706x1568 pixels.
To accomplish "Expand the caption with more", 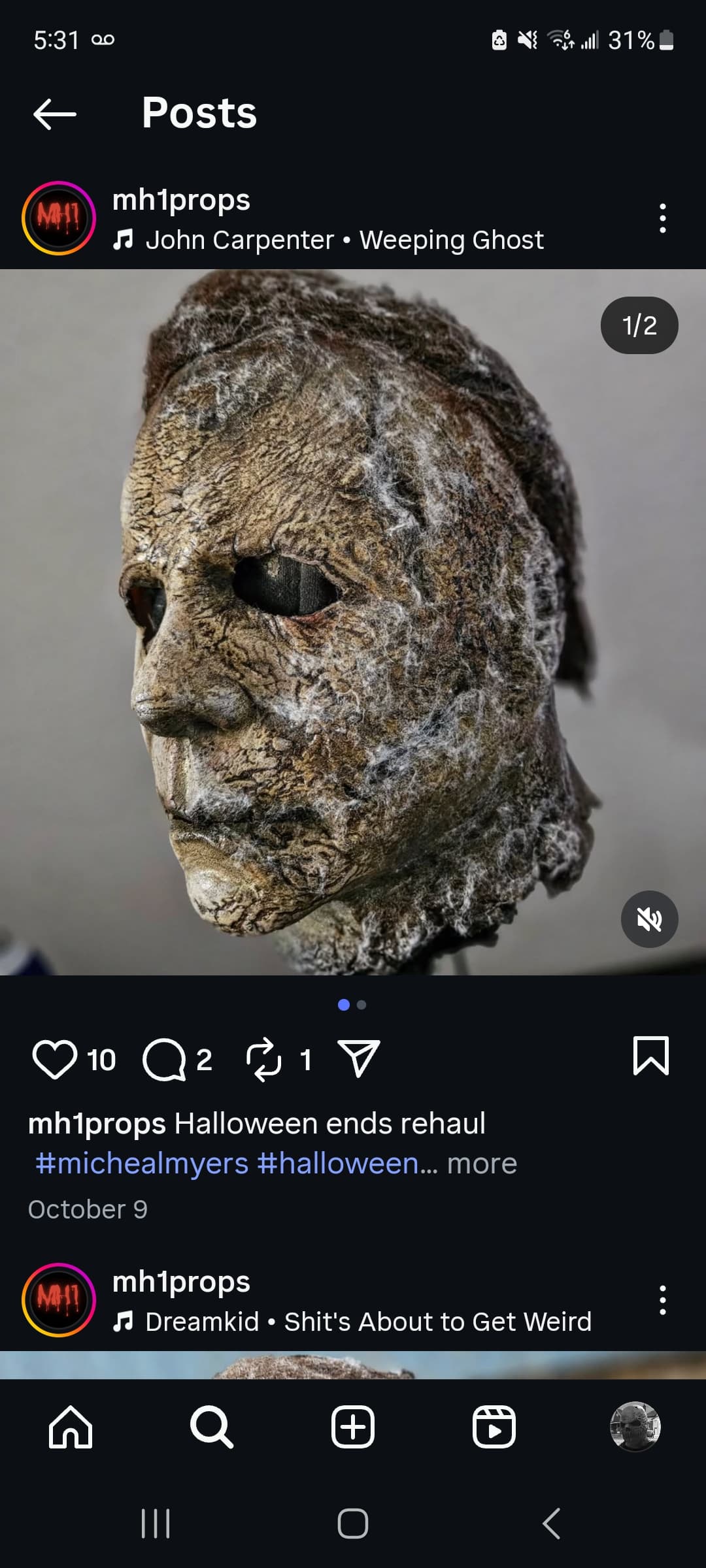I will (482, 1164).
